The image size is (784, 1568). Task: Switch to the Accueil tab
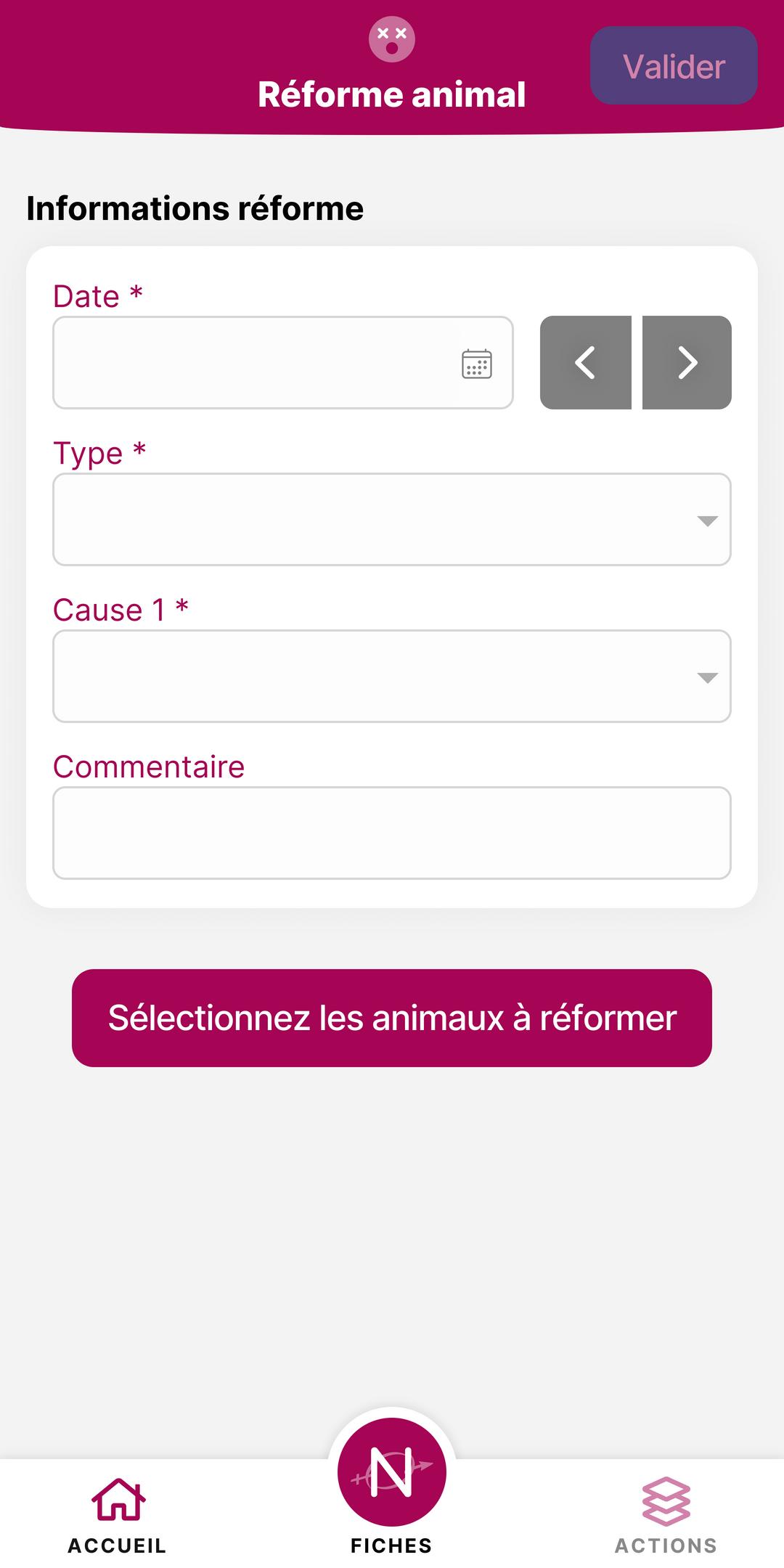(x=118, y=1514)
